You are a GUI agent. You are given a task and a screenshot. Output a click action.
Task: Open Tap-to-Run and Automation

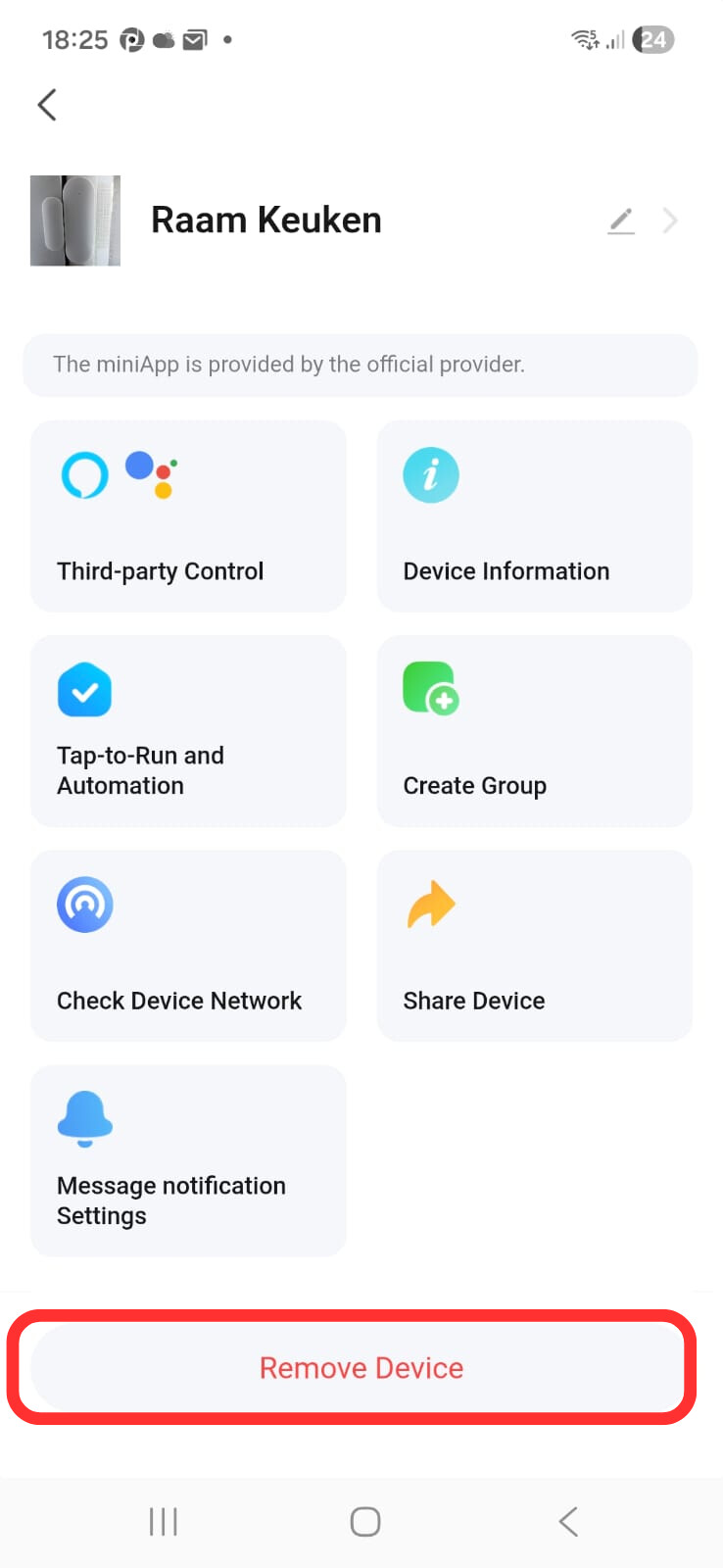[188, 731]
